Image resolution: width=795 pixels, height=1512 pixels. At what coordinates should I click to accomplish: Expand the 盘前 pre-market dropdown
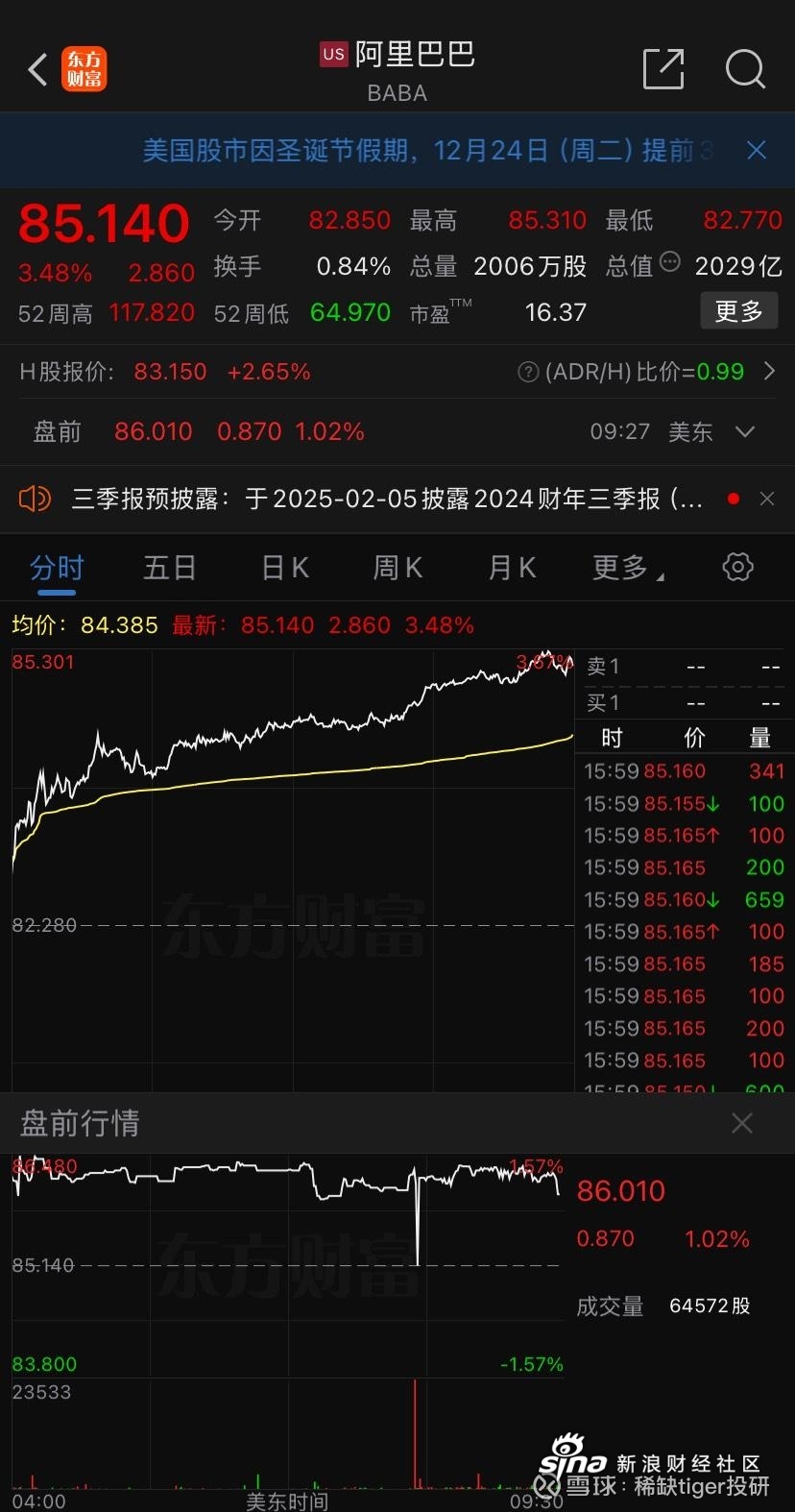pyautogui.click(x=745, y=432)
